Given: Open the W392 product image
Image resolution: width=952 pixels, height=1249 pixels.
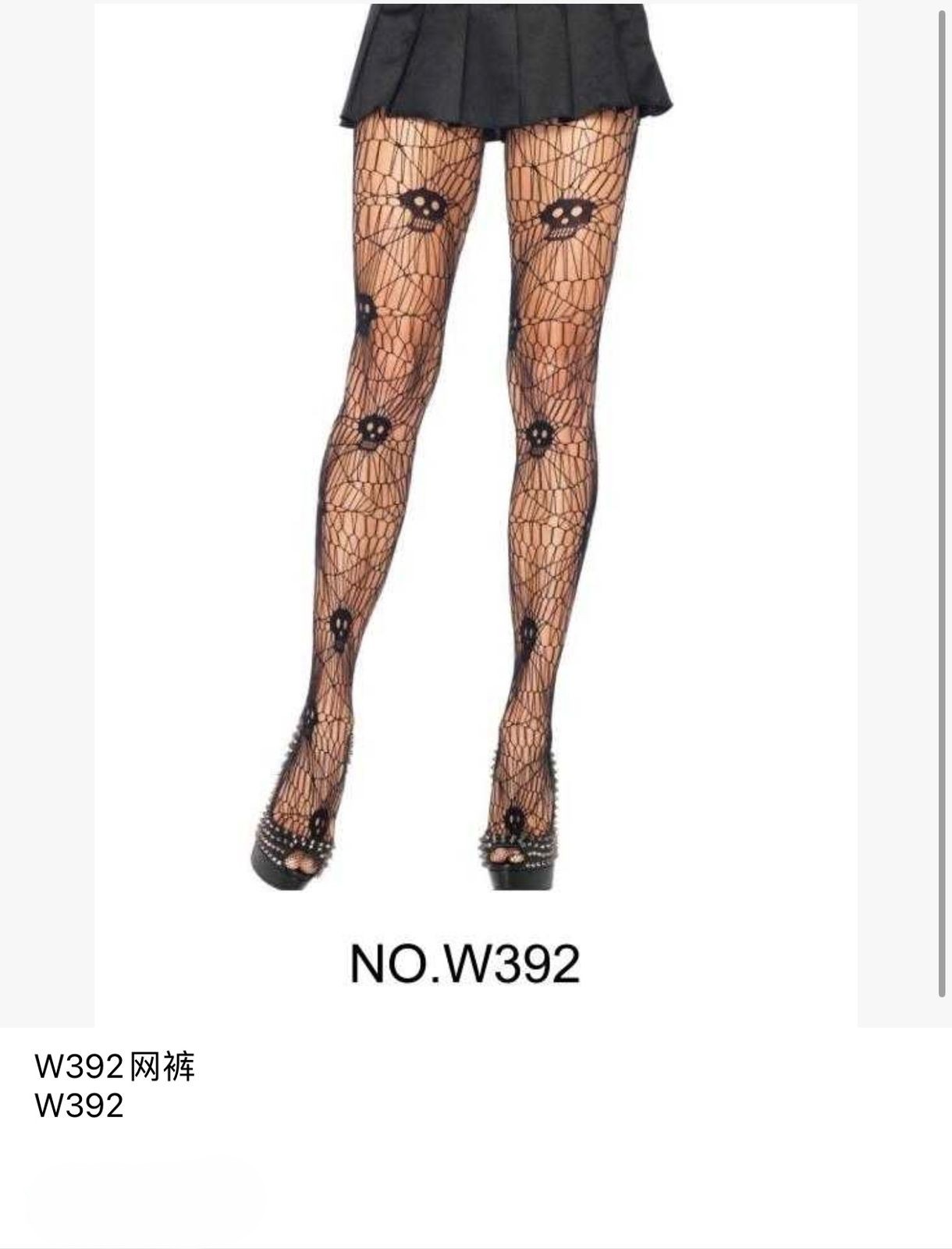Looking at the screenshot, I should pyautogui.click(x=475, y=500).
